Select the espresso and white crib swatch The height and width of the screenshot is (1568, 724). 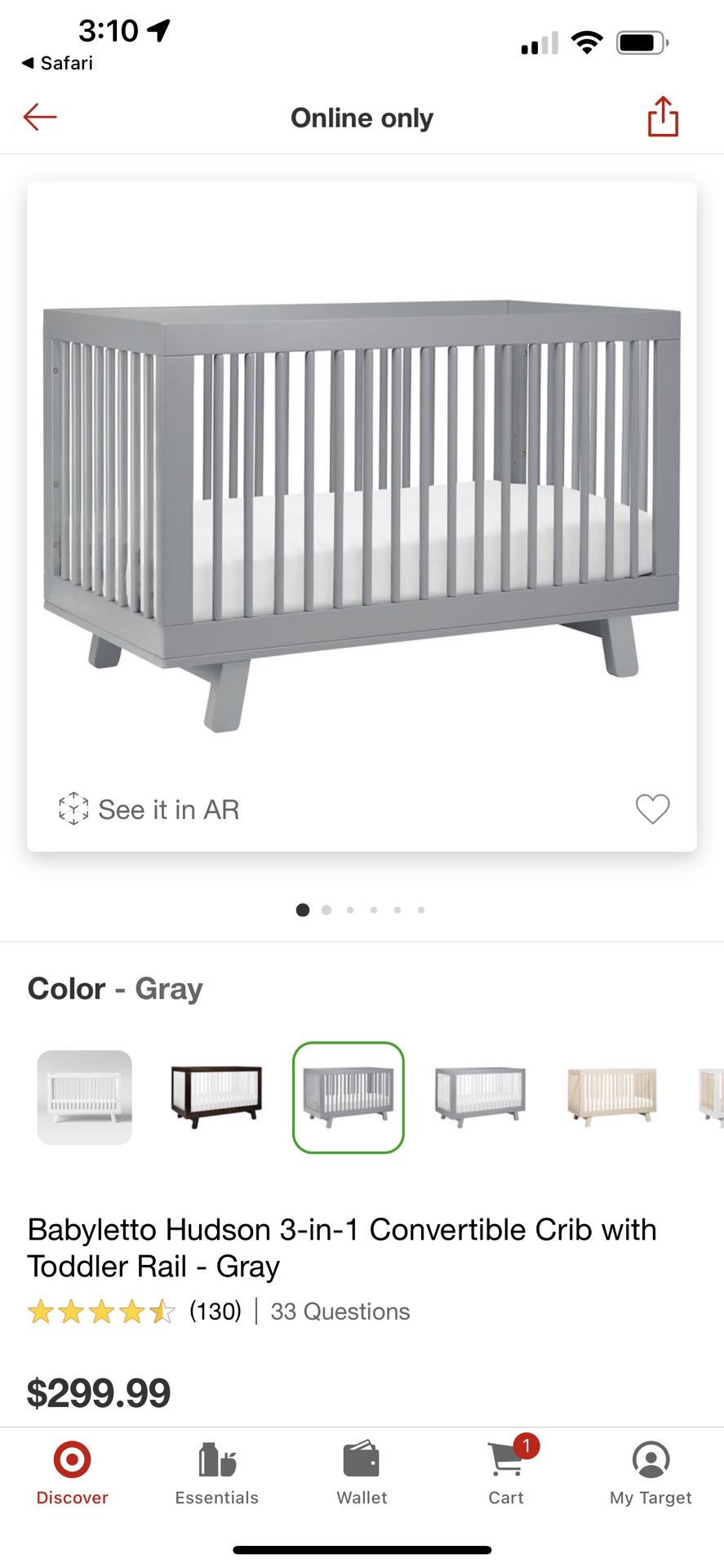(x=216, y=1097)
